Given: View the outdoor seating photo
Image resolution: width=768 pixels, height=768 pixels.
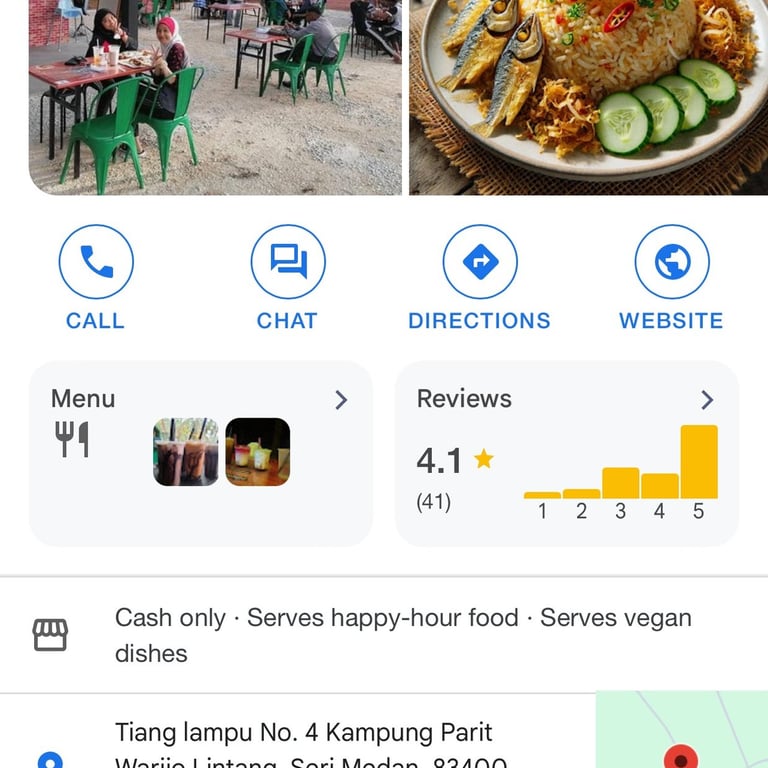Looking at the screenshot, I should coord(215,95).
